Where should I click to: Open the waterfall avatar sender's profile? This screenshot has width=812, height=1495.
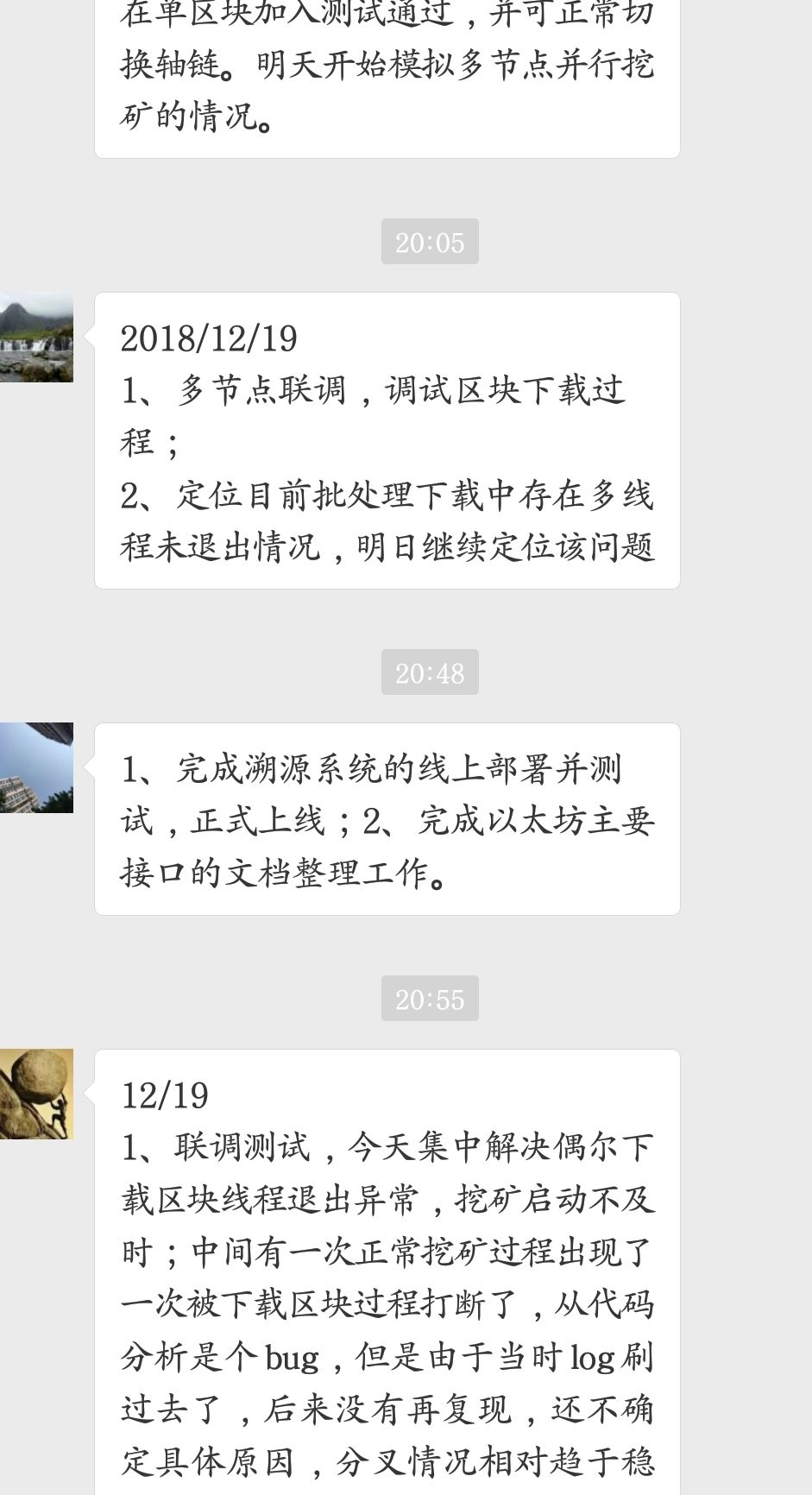click(36, 337)
